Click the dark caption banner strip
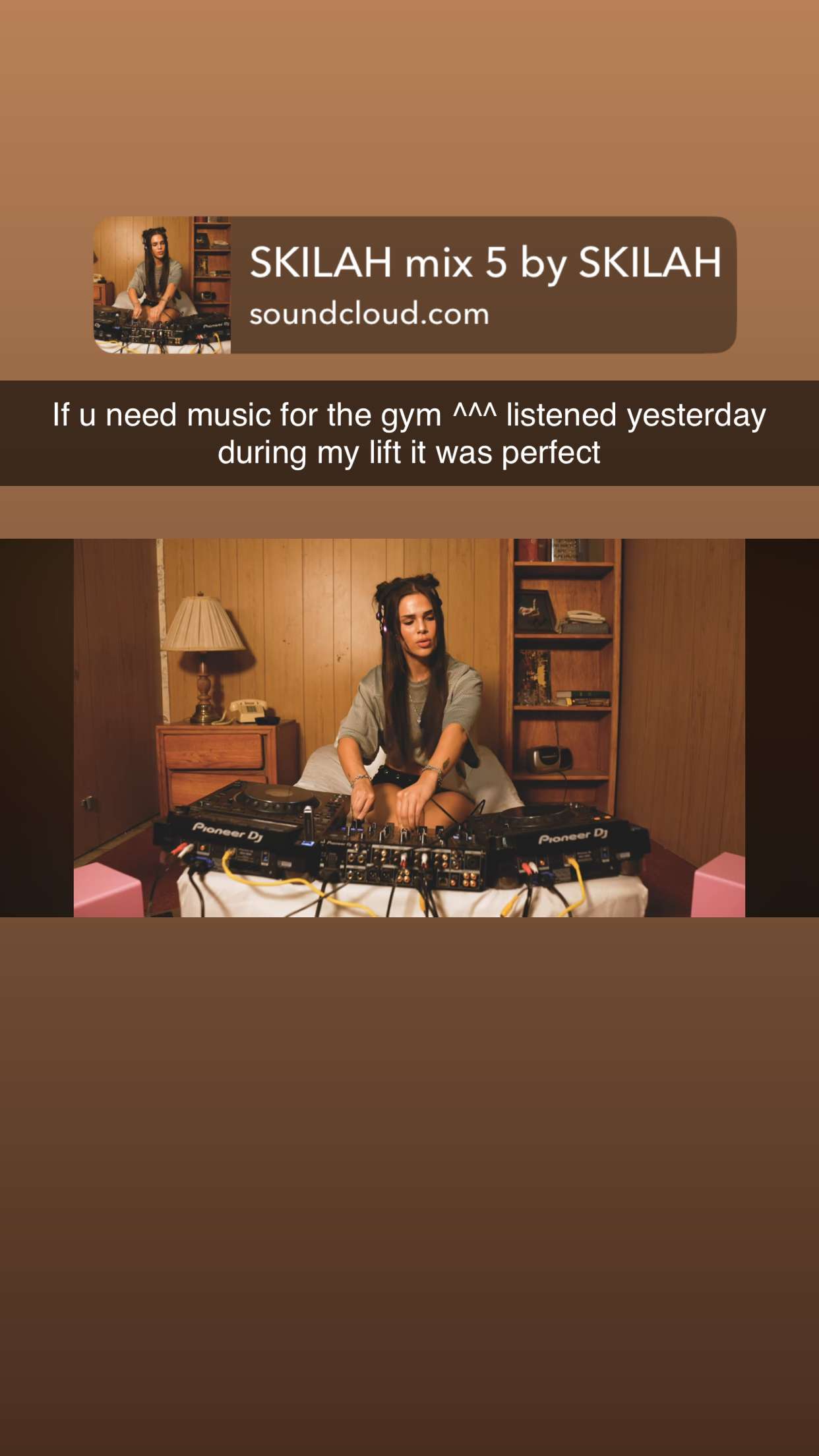 point(409,432)
